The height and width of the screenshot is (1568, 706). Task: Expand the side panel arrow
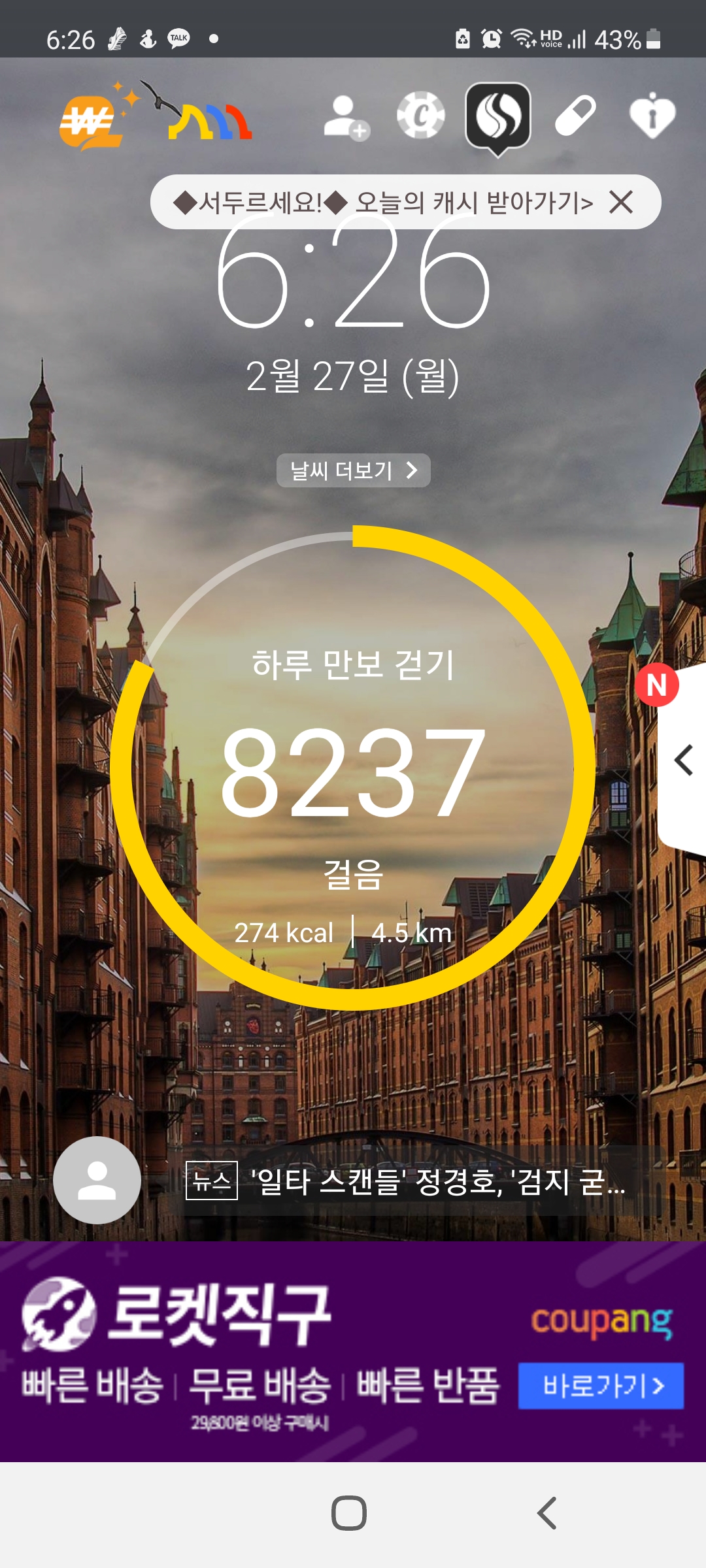pos(683,760)
